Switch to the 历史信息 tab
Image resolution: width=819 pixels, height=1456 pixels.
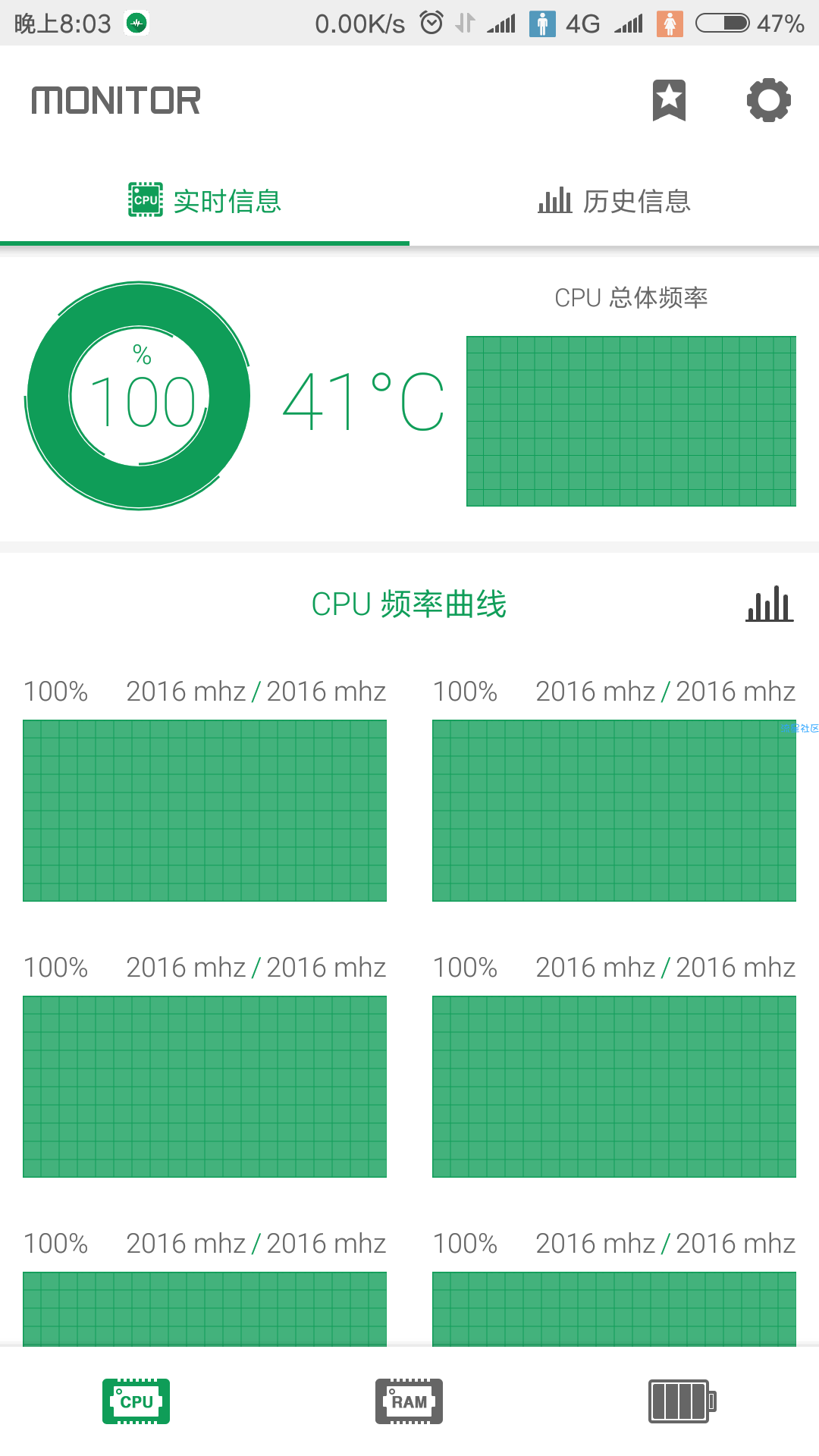(x=614, y=202)
